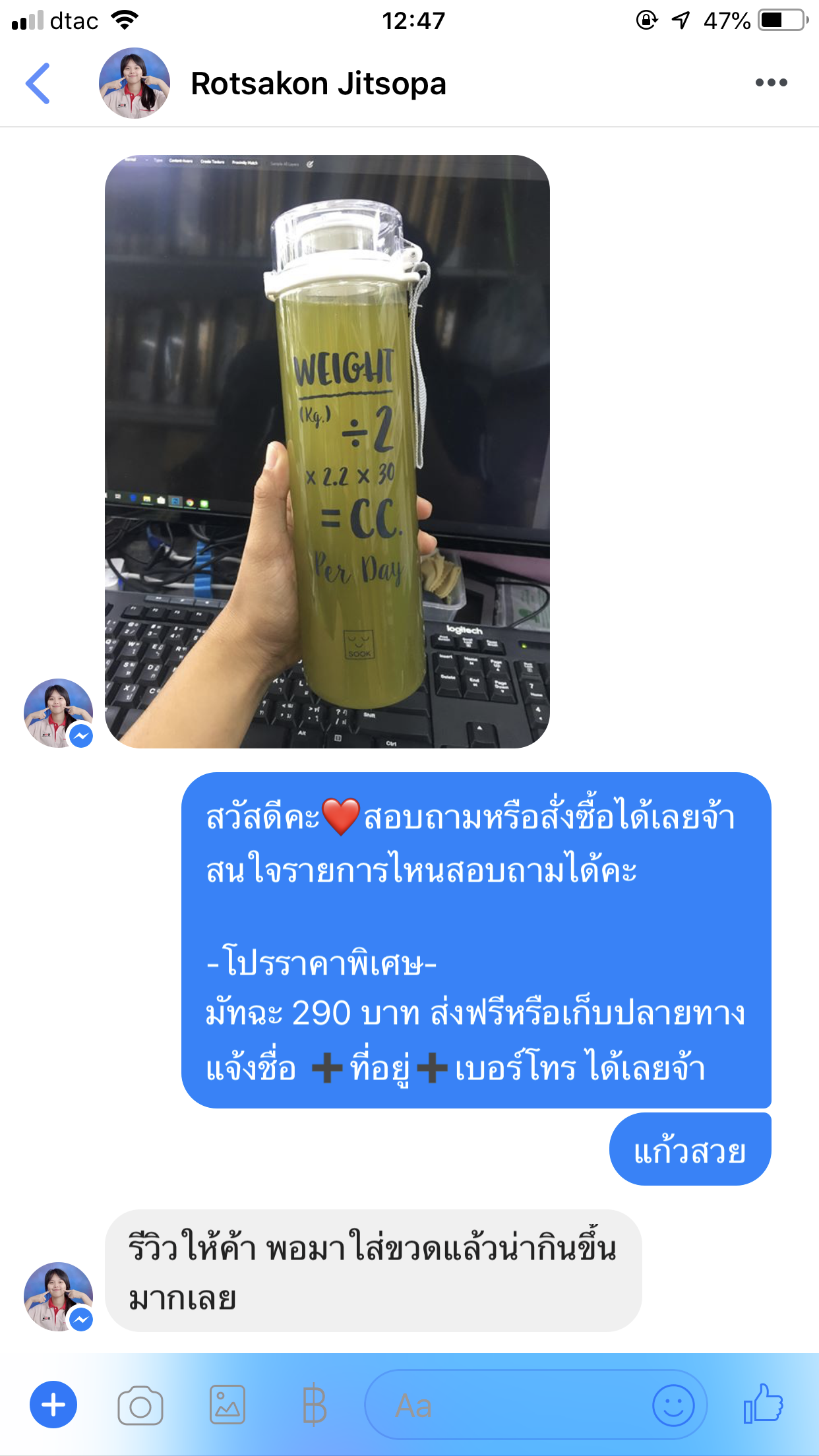The width and height of the screenshot is (819, 1456).
Task: Open the emoji picker smiley
Action: pos(673,1406)
